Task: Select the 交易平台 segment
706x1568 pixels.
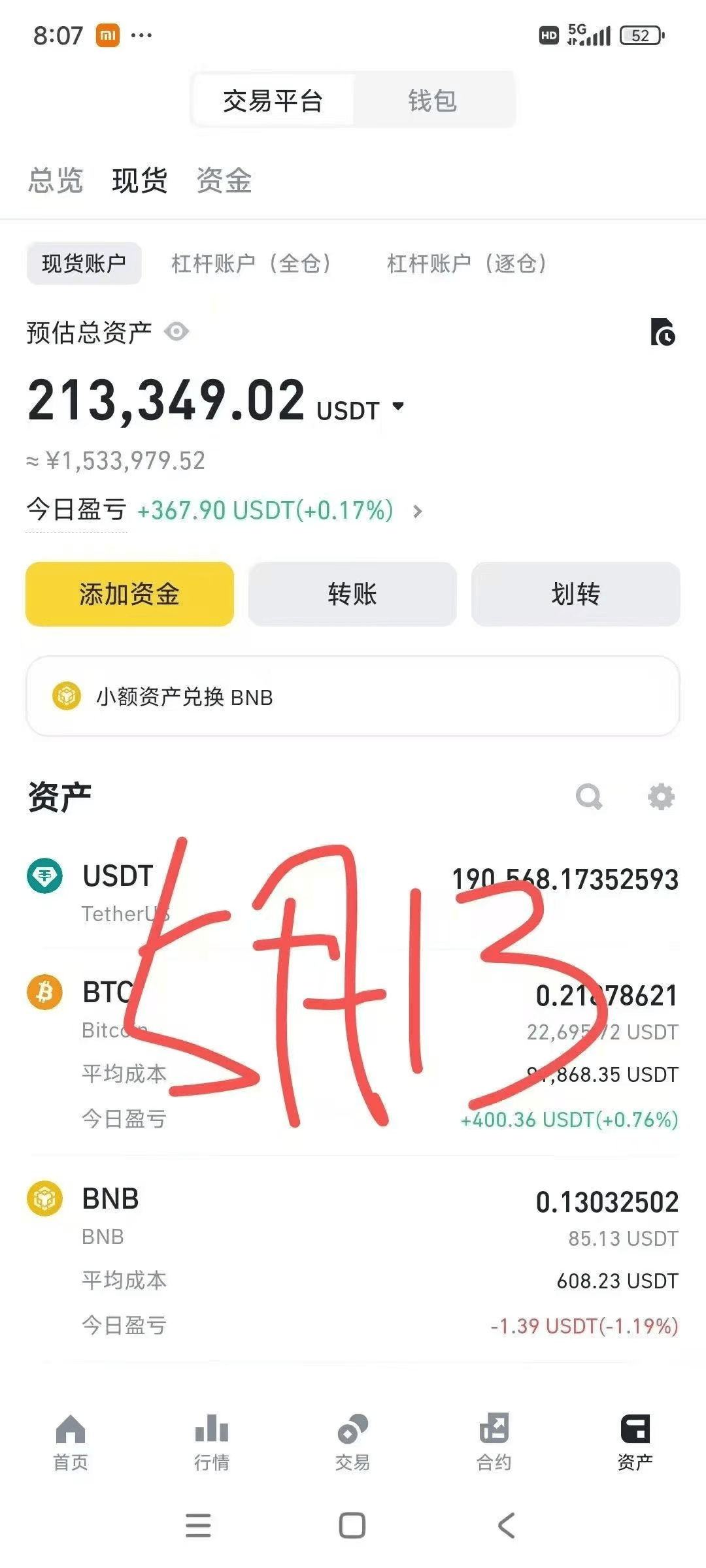Action: point(273,101)
